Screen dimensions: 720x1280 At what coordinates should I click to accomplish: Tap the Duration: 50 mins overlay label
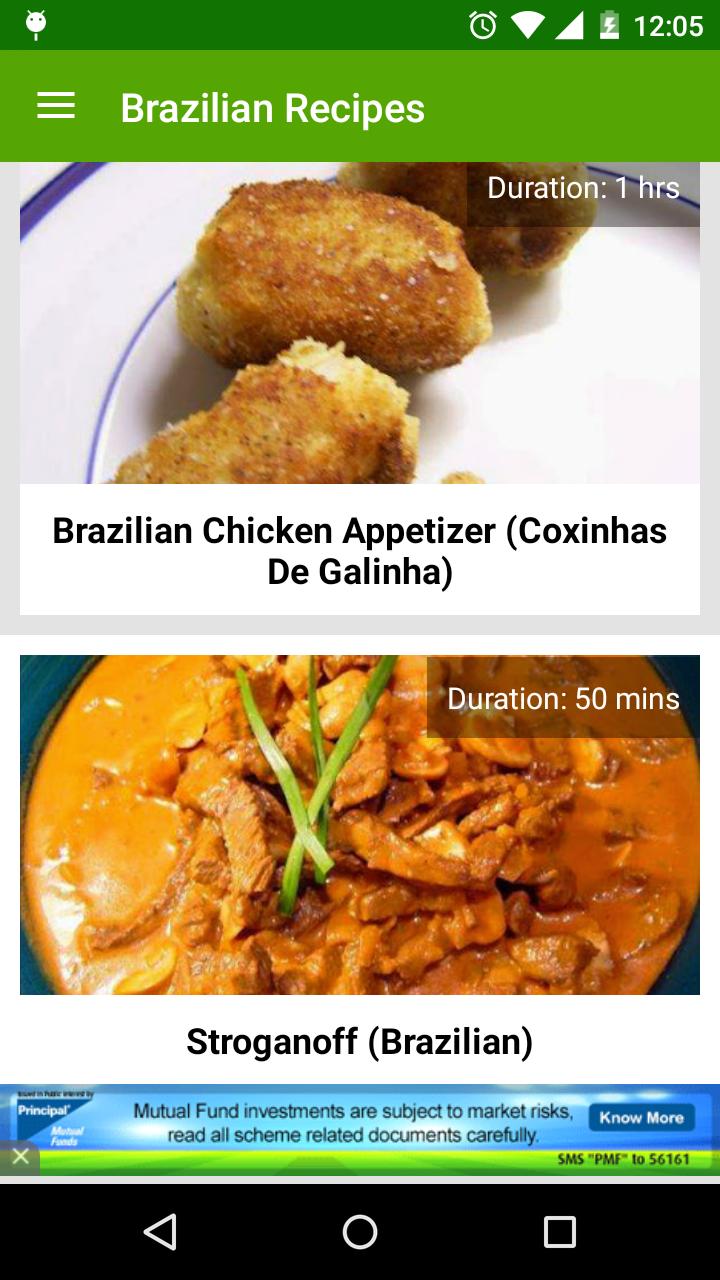coord(563,698)
